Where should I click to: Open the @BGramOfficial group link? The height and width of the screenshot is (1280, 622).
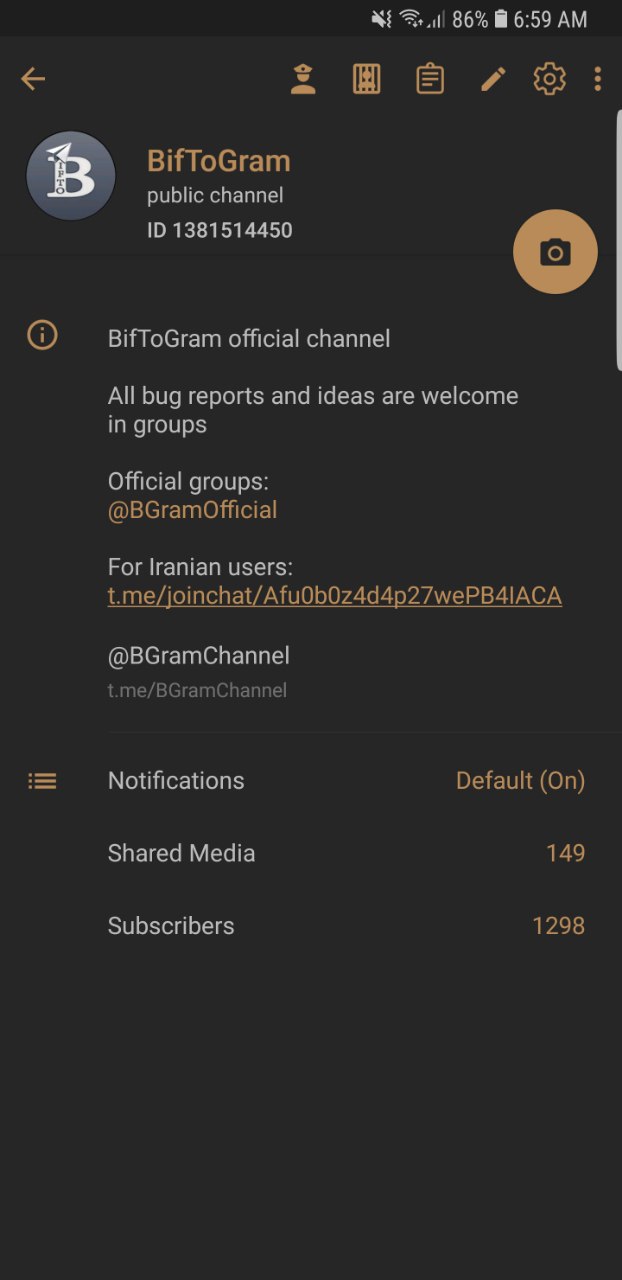[192, 510]
